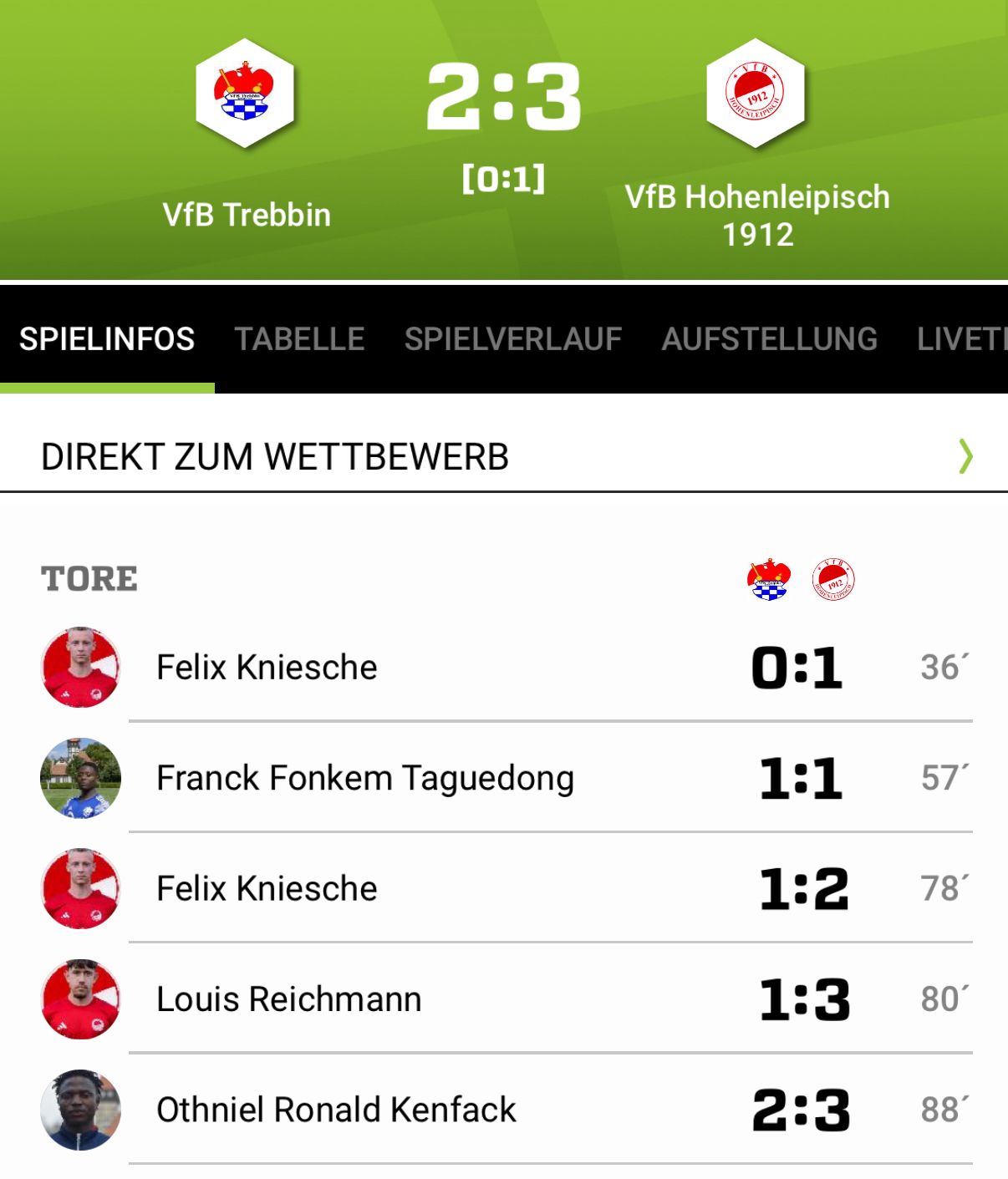Open Felix Kniesche's profile photo for the 36' goal
Viewport: 1008px width, 1179px height.
point(79,668)
